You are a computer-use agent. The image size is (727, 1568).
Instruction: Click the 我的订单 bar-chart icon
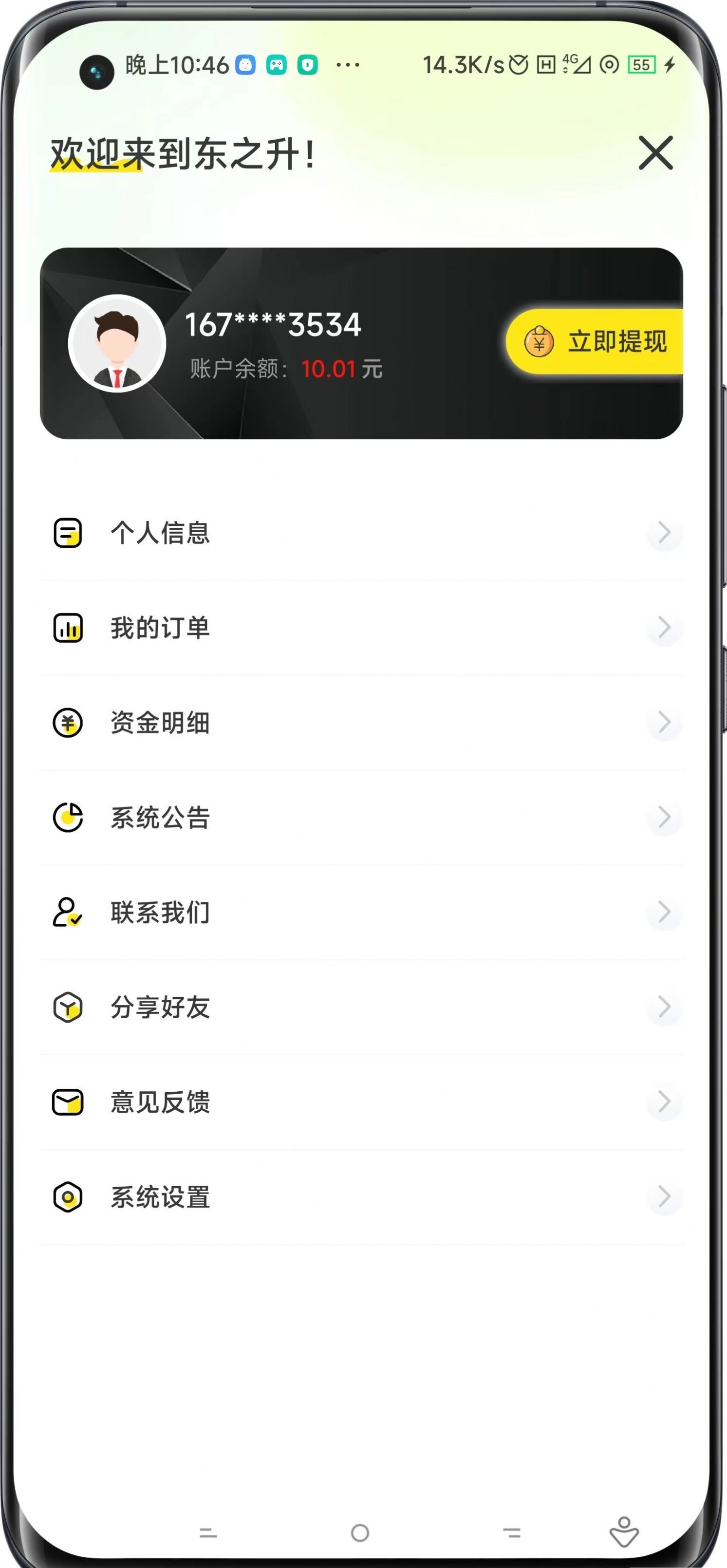tap(67, 628)
